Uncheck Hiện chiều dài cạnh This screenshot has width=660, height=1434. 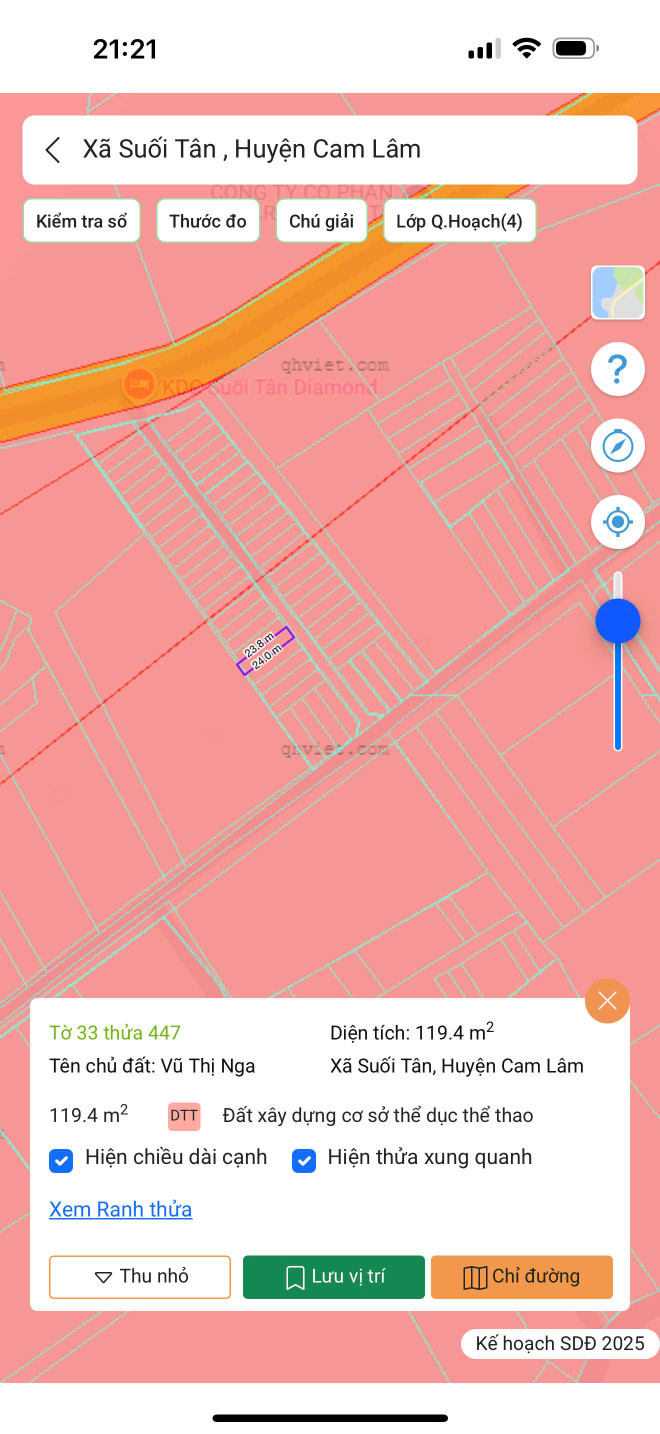click(61, 1160)
